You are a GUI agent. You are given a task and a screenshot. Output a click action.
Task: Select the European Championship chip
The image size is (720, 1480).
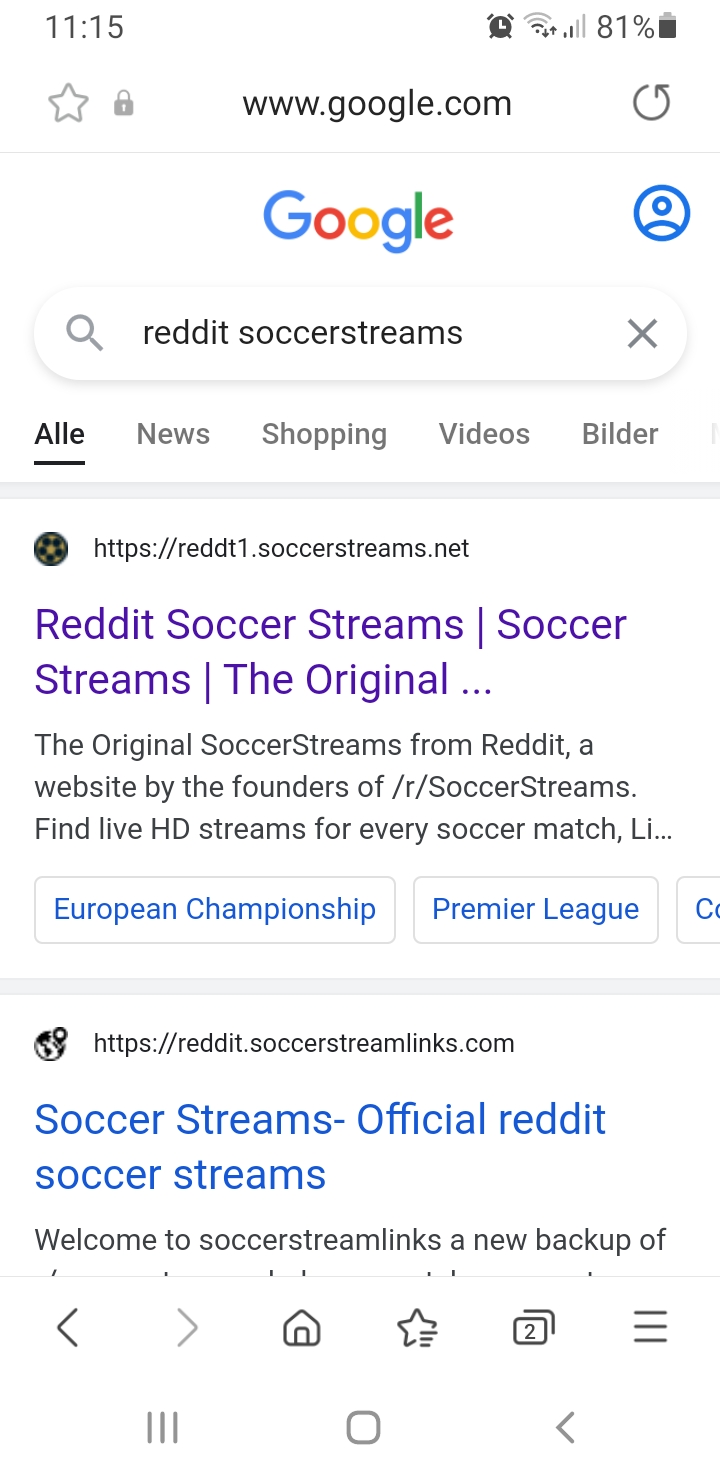click(215, 909)
